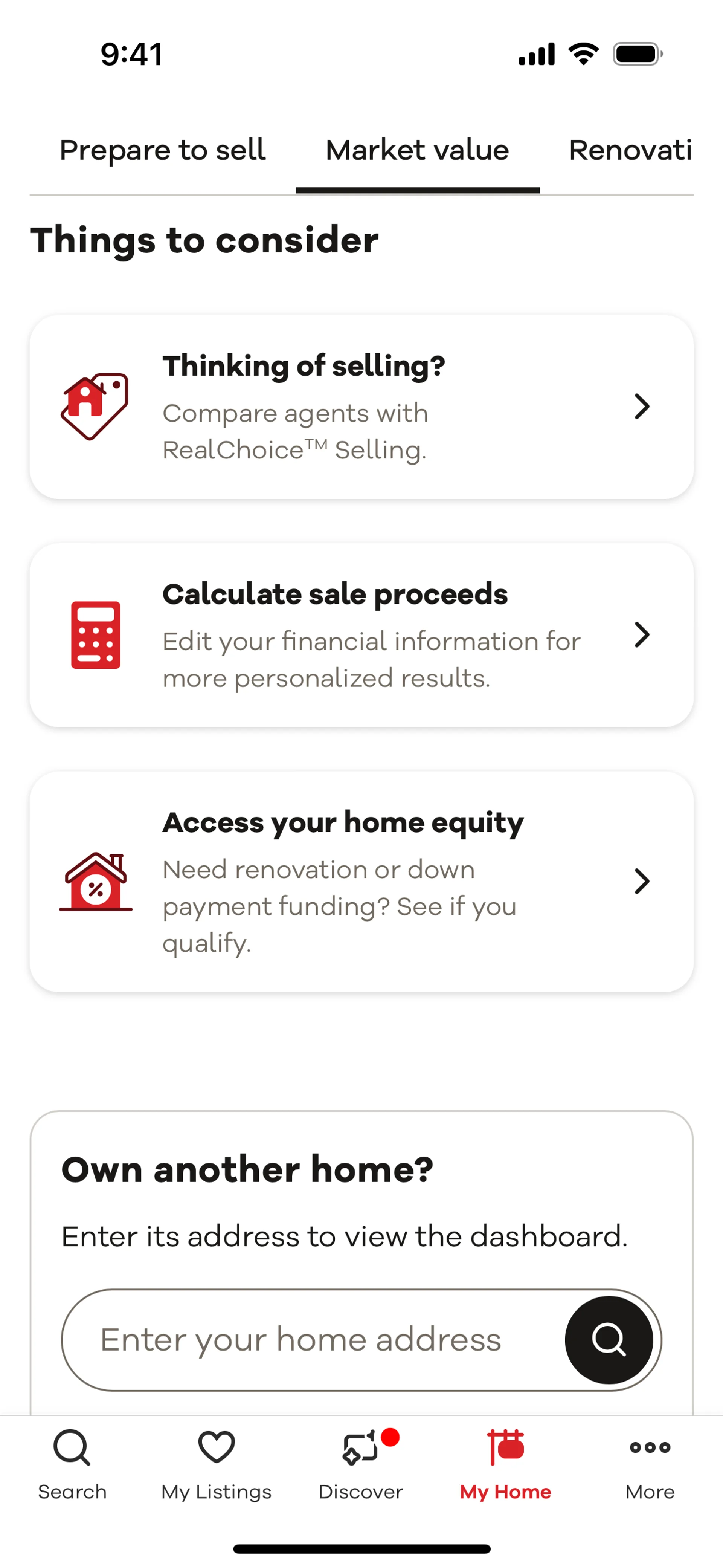Select the Market value tab
Image resolution: width=723 pixels, height=1568 pixels.
418,150
